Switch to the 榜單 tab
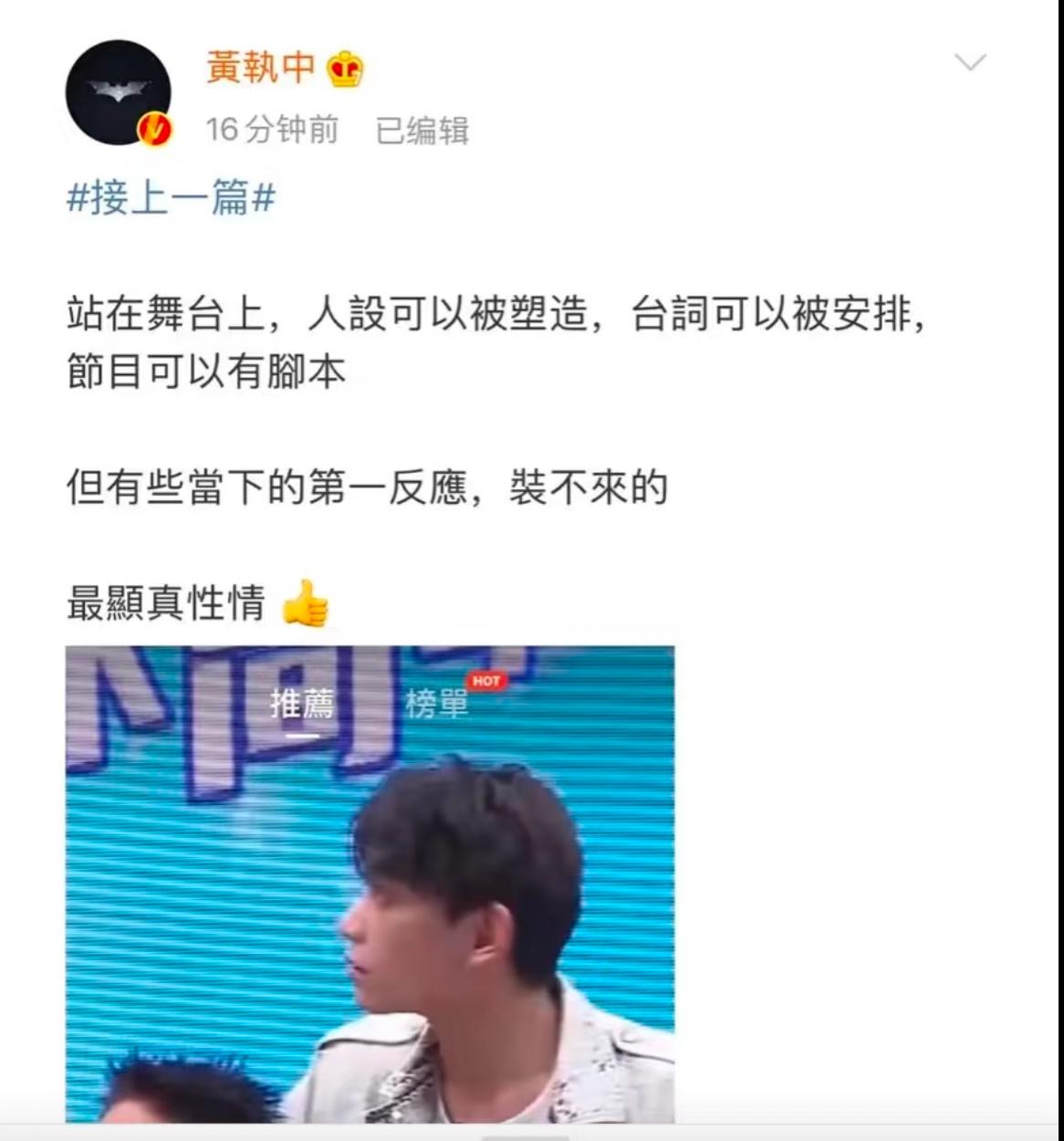Image resolution: width=1064 pixels, height=1141 pixels. pyautogui.click(x=438, y=705)
